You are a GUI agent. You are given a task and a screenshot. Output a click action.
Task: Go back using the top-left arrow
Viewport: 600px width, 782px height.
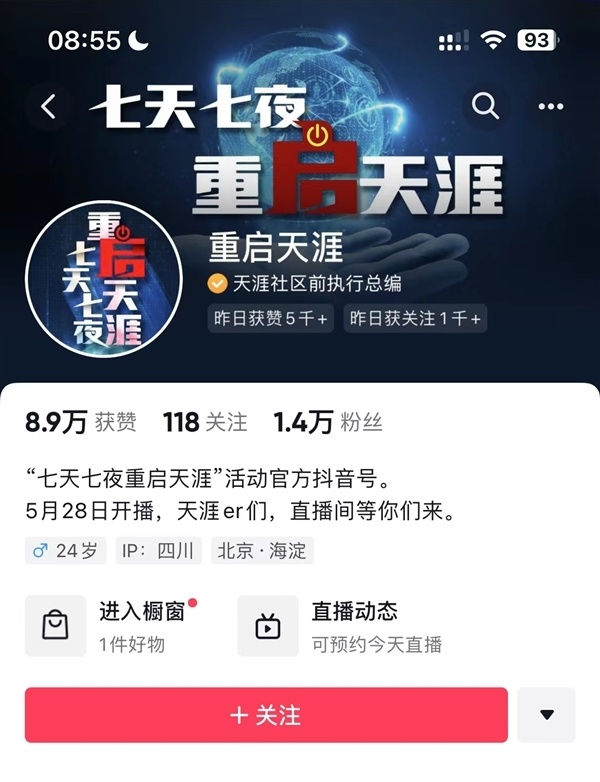[x=49, y=107]
